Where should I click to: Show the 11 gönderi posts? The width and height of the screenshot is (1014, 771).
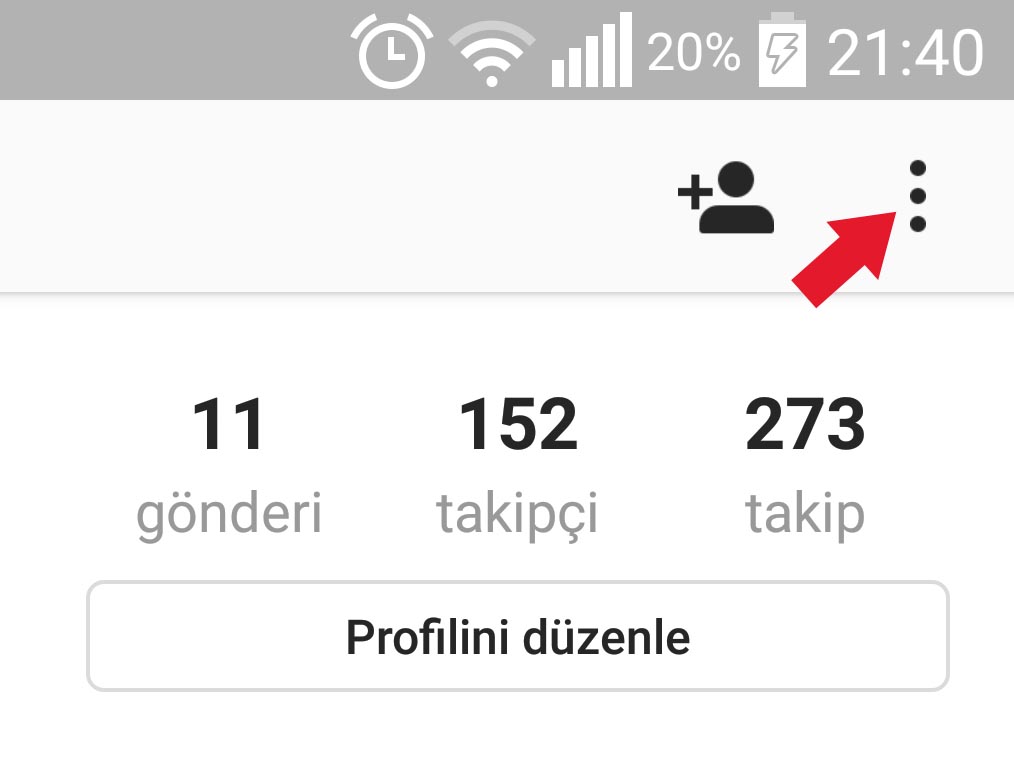click(229, 465)
